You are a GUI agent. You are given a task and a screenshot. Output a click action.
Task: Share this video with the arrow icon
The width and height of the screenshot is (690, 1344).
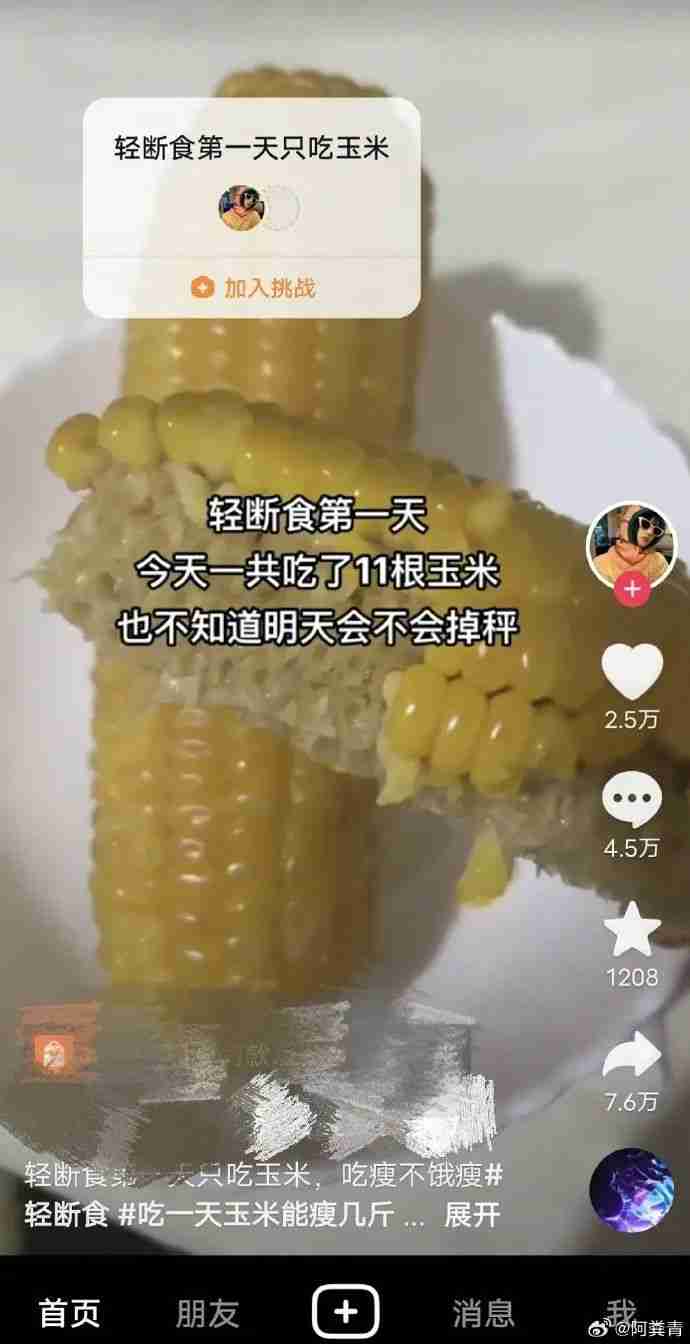coord(632,1056)
